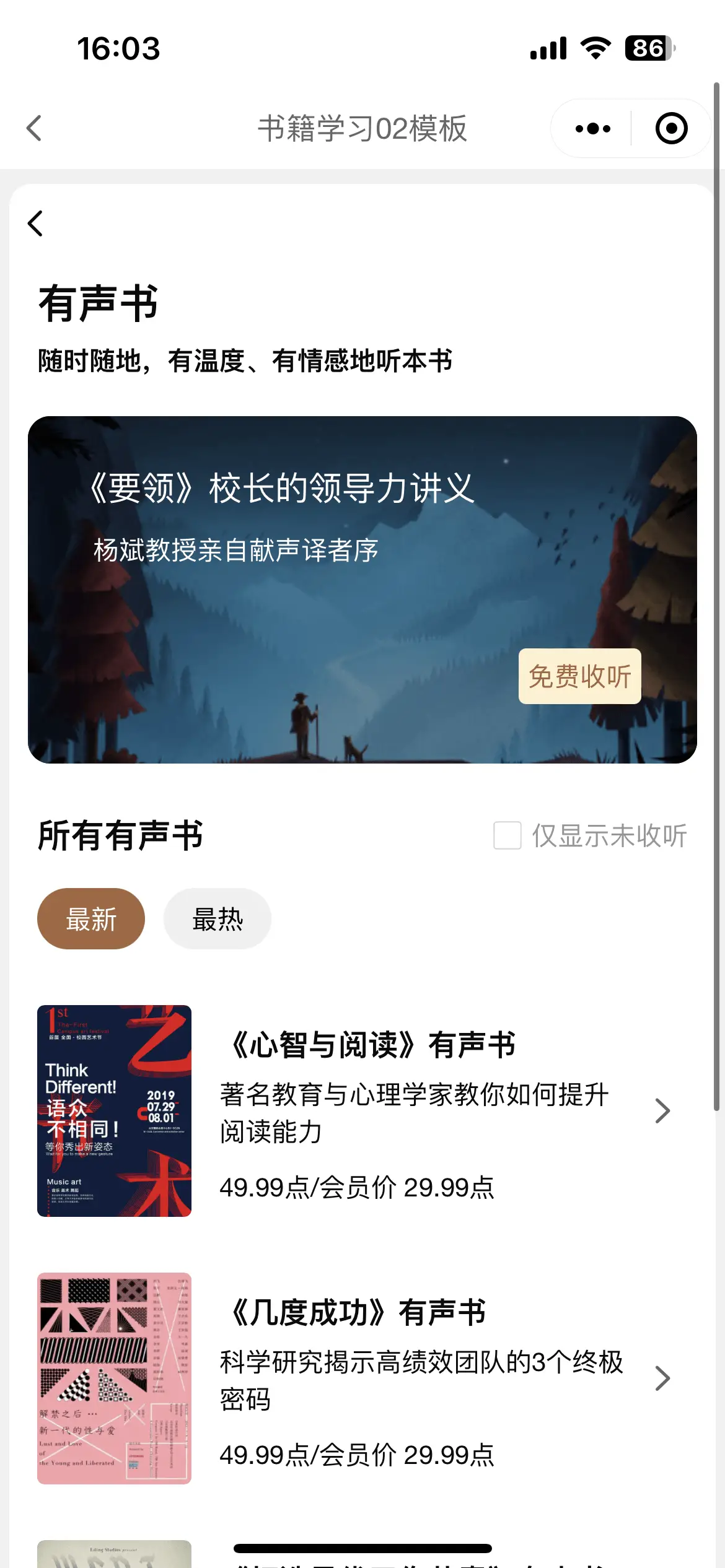
Task: Switch to the 最热 filter chip
Action: coord(217,919)
